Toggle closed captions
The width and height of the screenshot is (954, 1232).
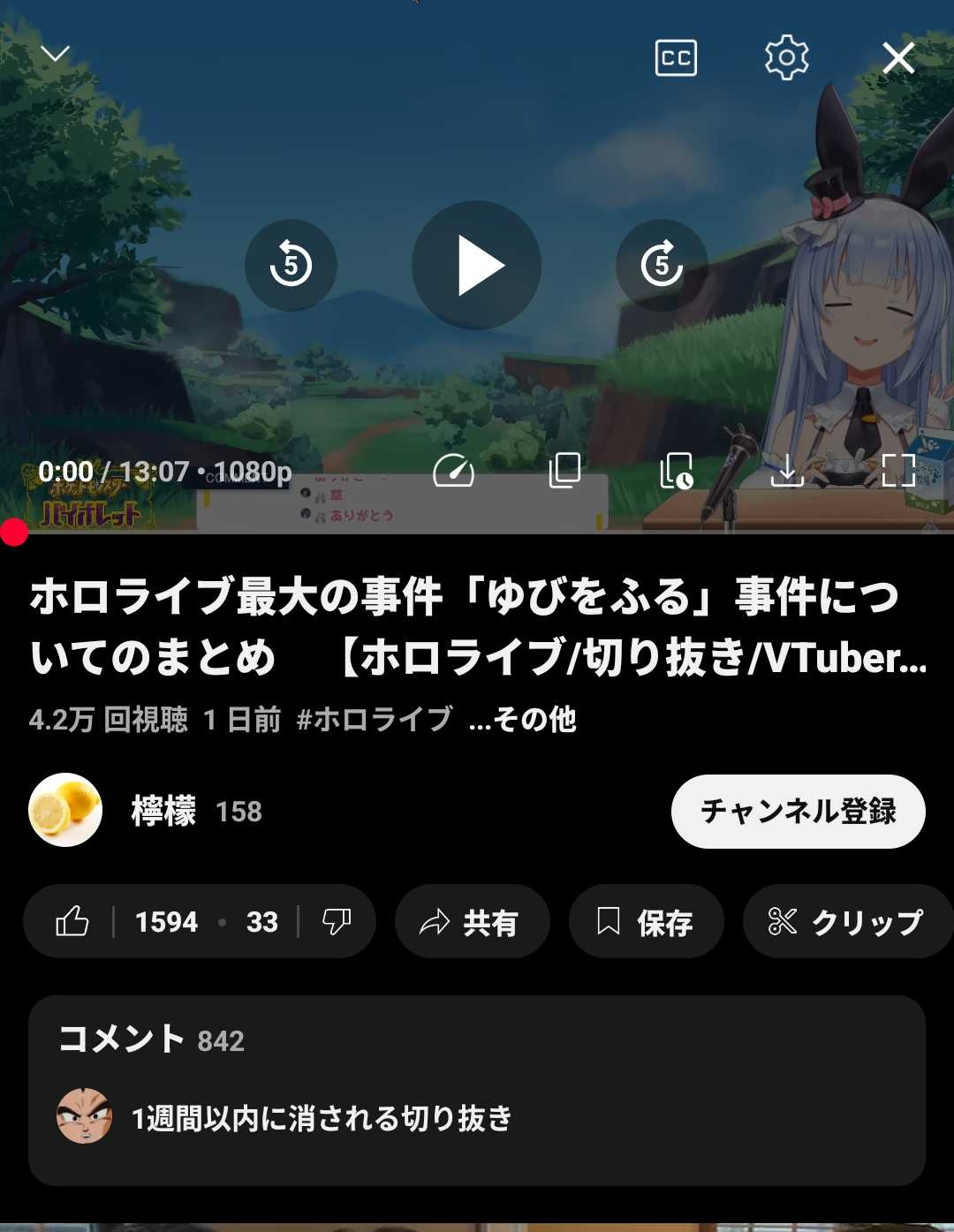click(676, 58)
